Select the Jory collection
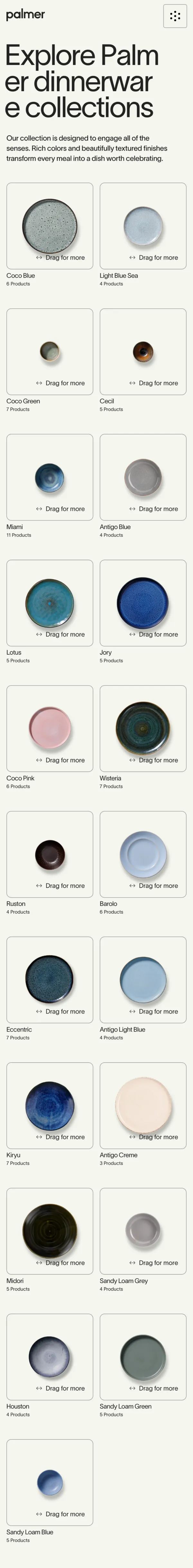 142,603
